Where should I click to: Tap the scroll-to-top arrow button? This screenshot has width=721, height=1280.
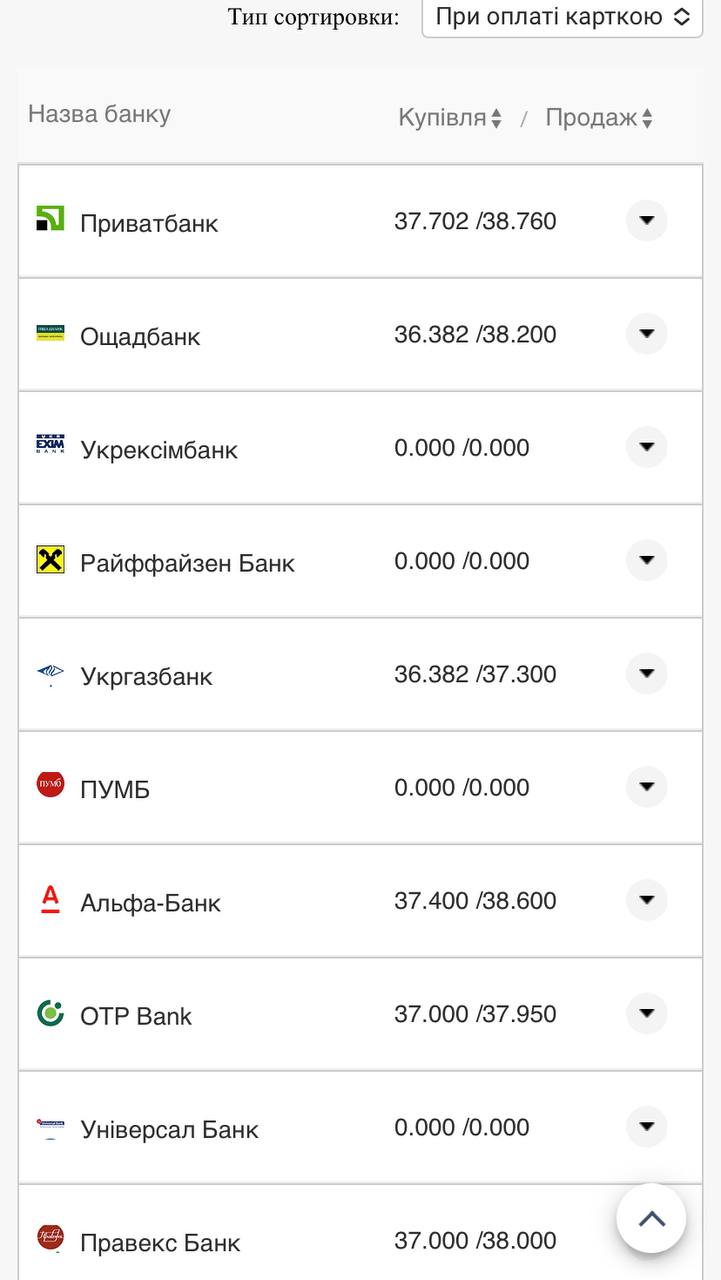pos(651,1218)
